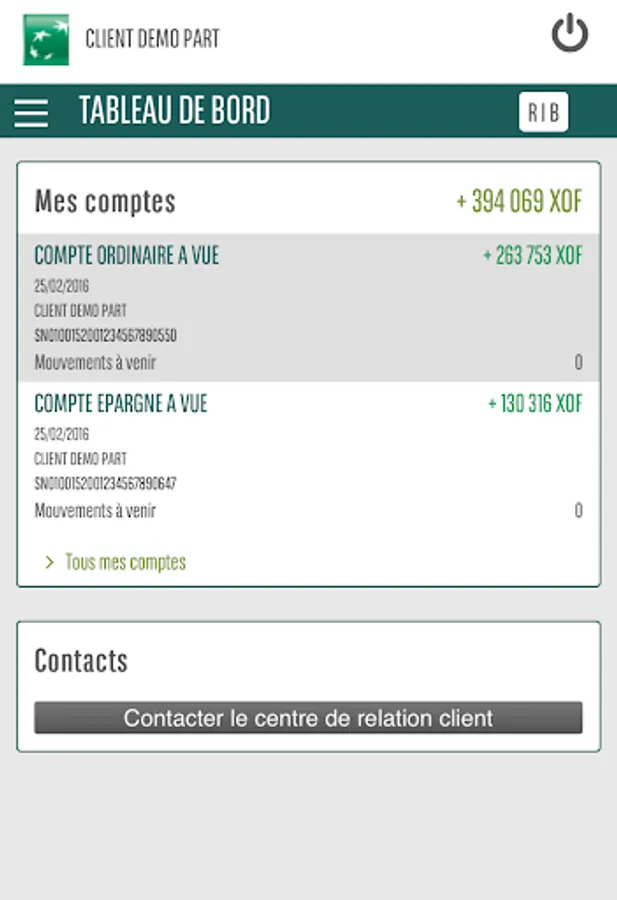Log out using the power icon
The image size is (617, 900).
tap(569, 36)
